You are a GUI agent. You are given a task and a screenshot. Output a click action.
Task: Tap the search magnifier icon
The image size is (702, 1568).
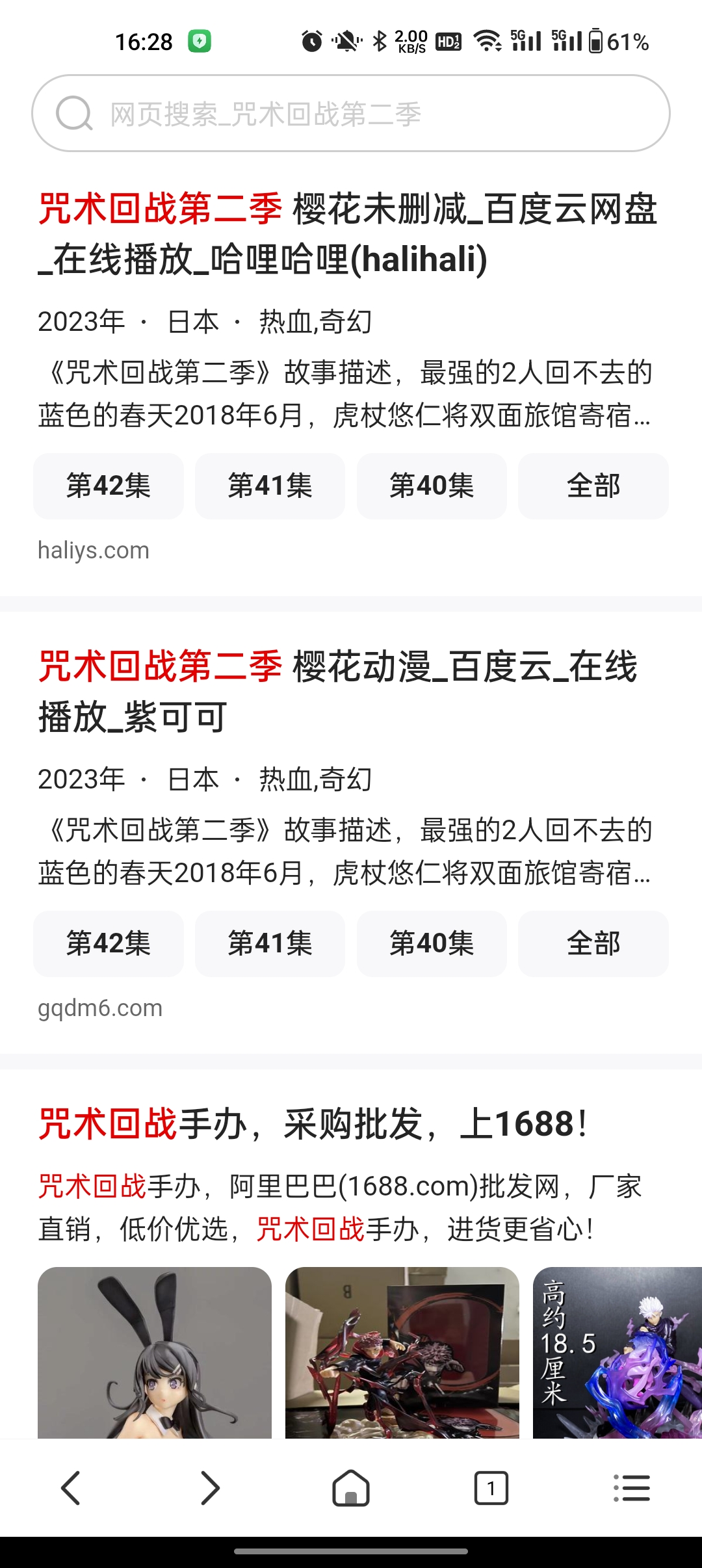click(76, 113)
